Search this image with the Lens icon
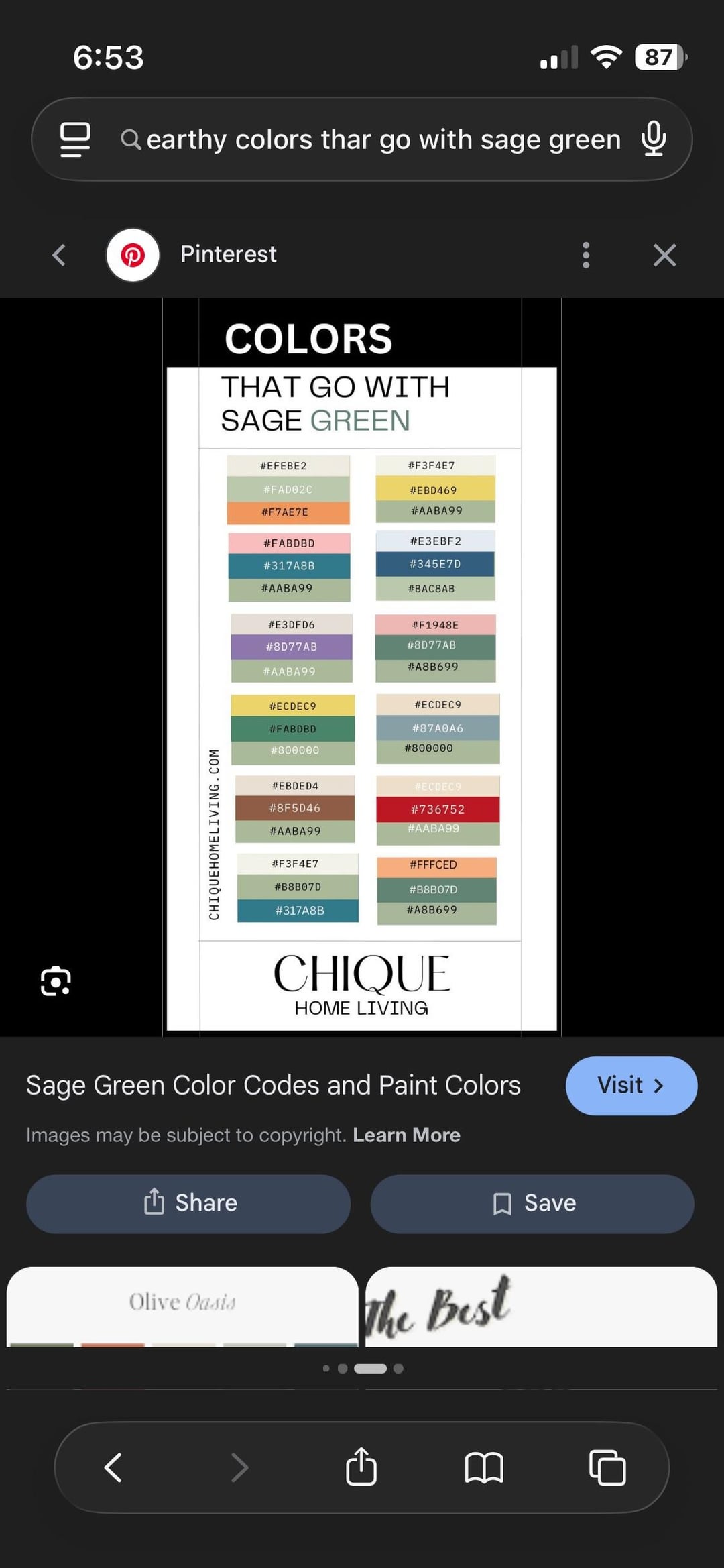The width and height of the screenshot is (724, 1568). point(56,981)
